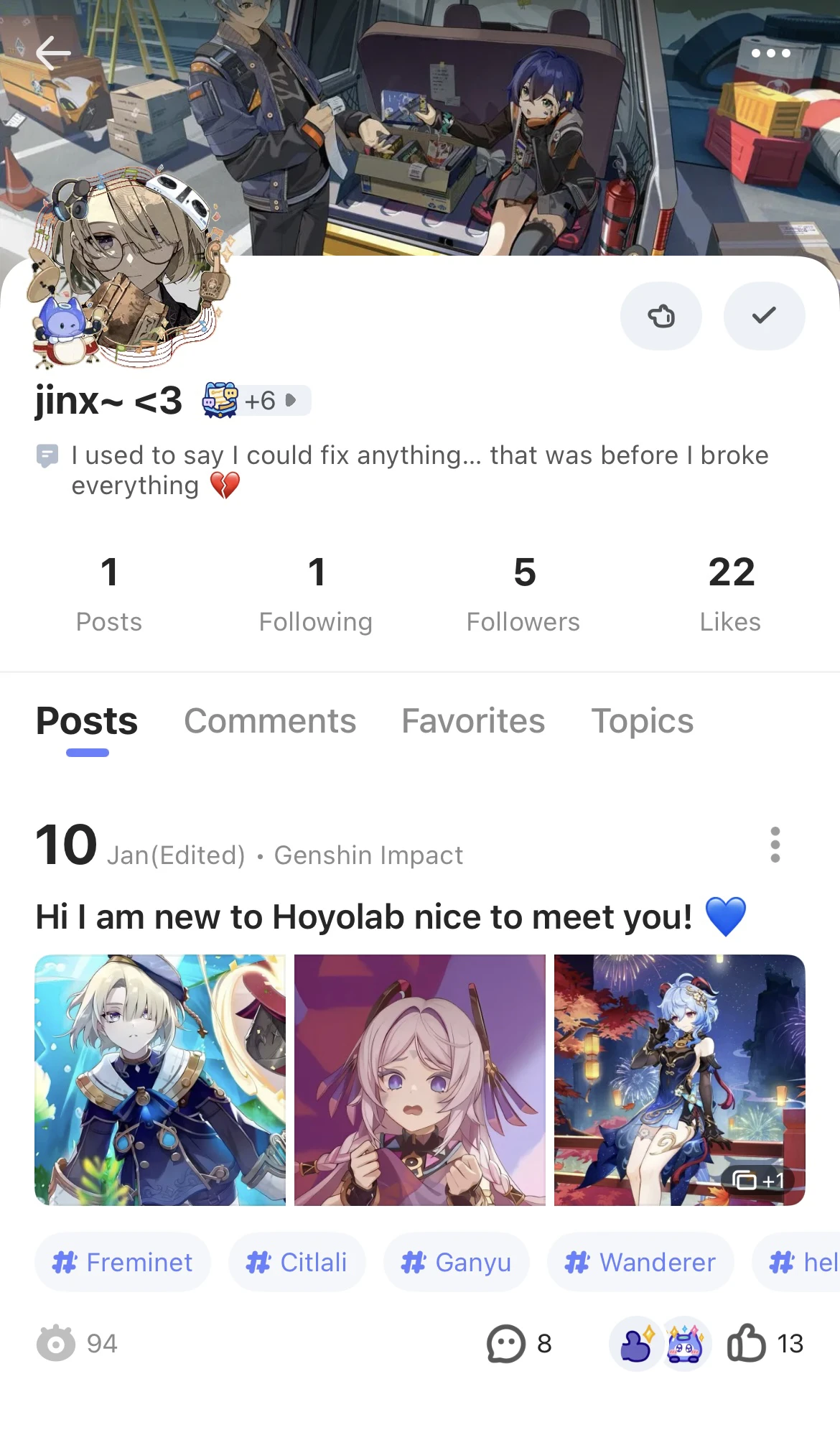
Task: Open the Ganyu hashtag
Action: coord(456,1262)
